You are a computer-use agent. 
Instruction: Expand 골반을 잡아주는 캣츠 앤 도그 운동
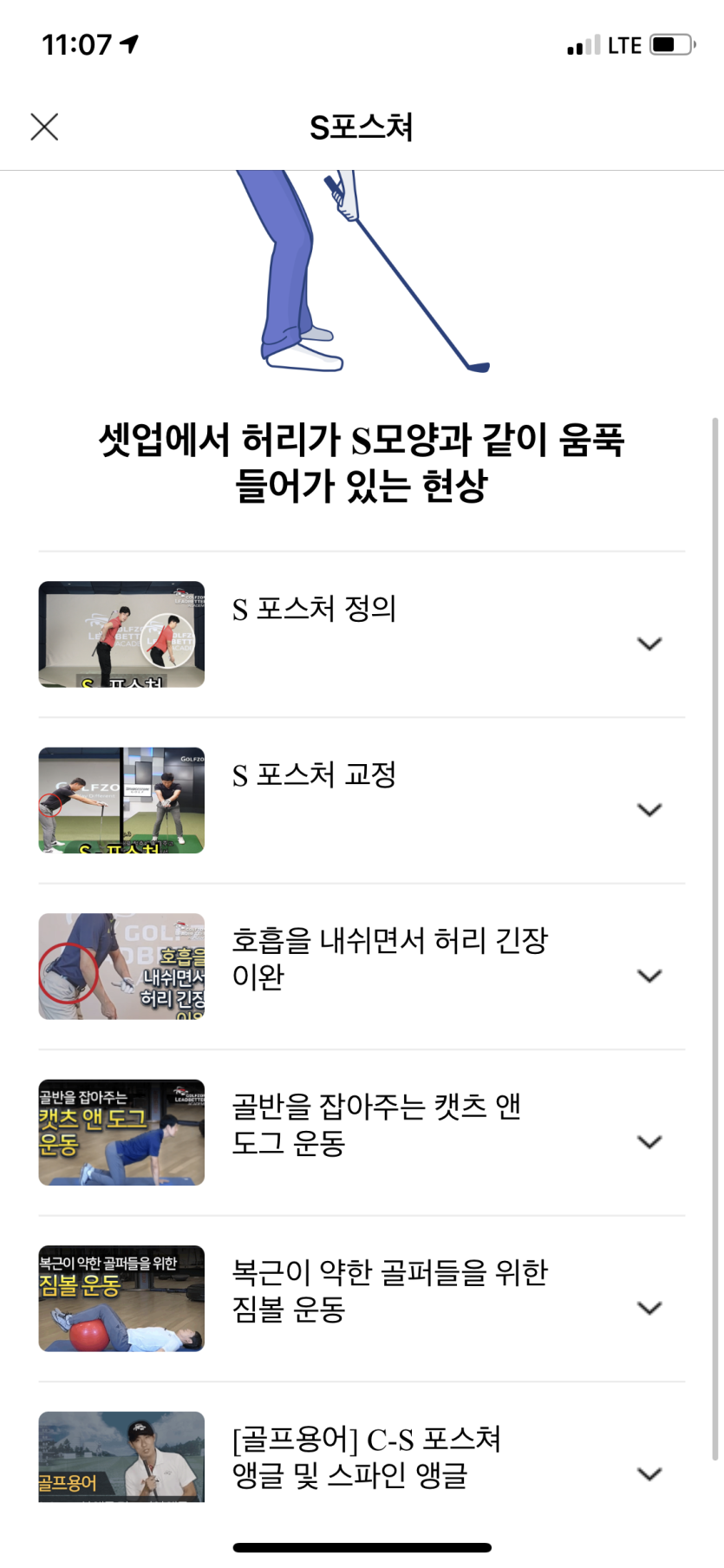(649, 1141)
